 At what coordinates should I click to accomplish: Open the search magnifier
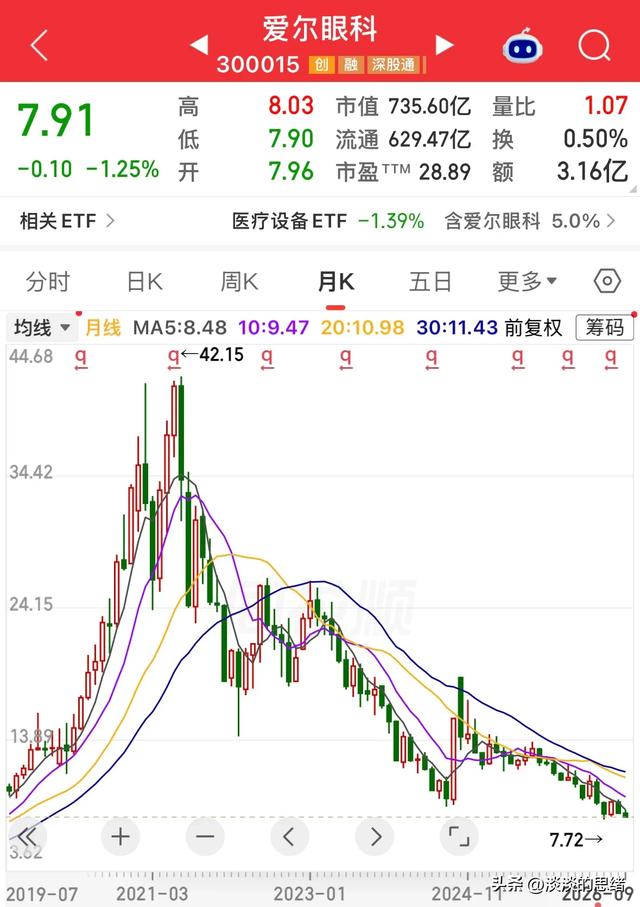point(594,45)
